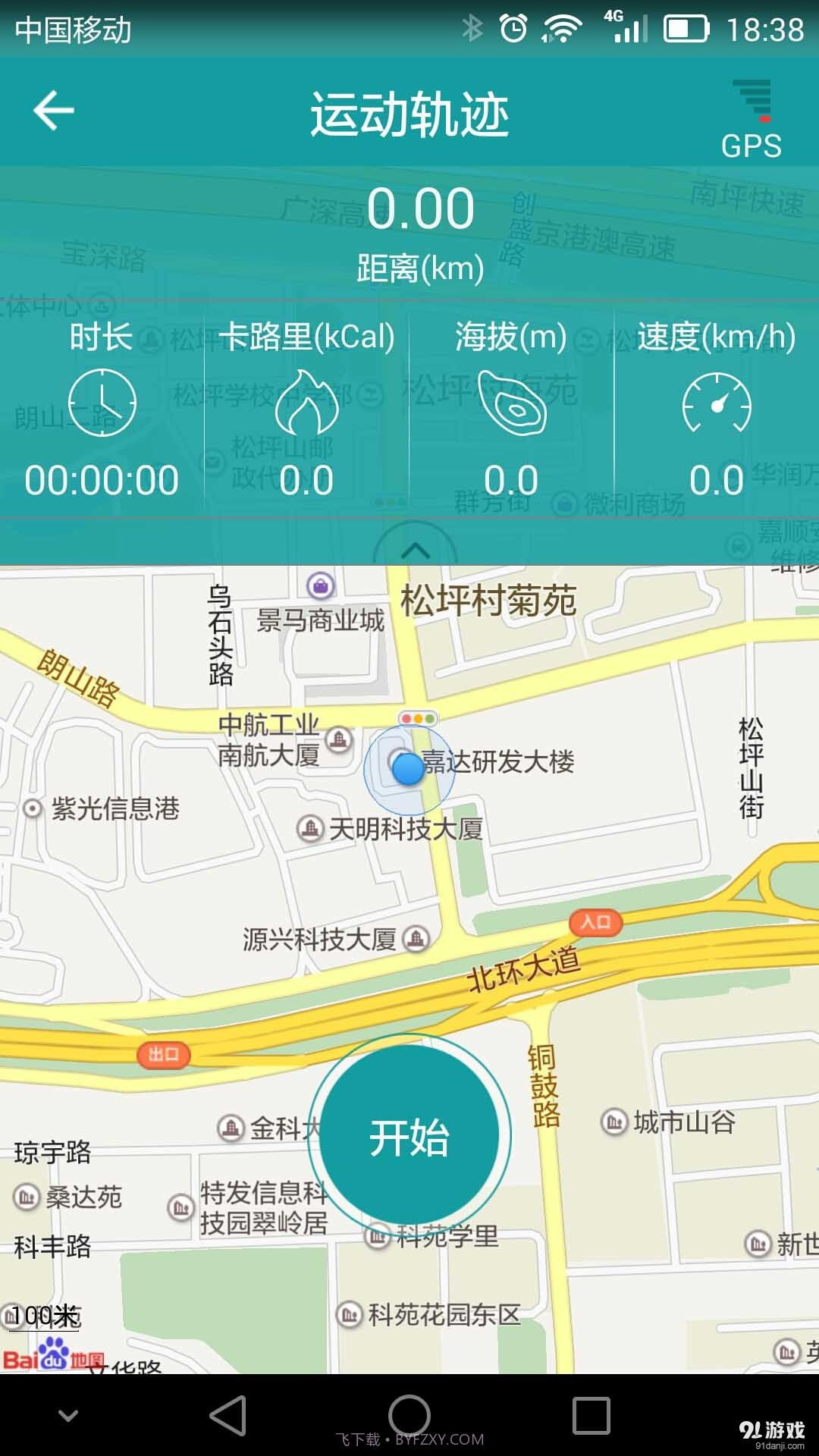Tap the shopping bag icon above 景马商业城

pos(322,587)
